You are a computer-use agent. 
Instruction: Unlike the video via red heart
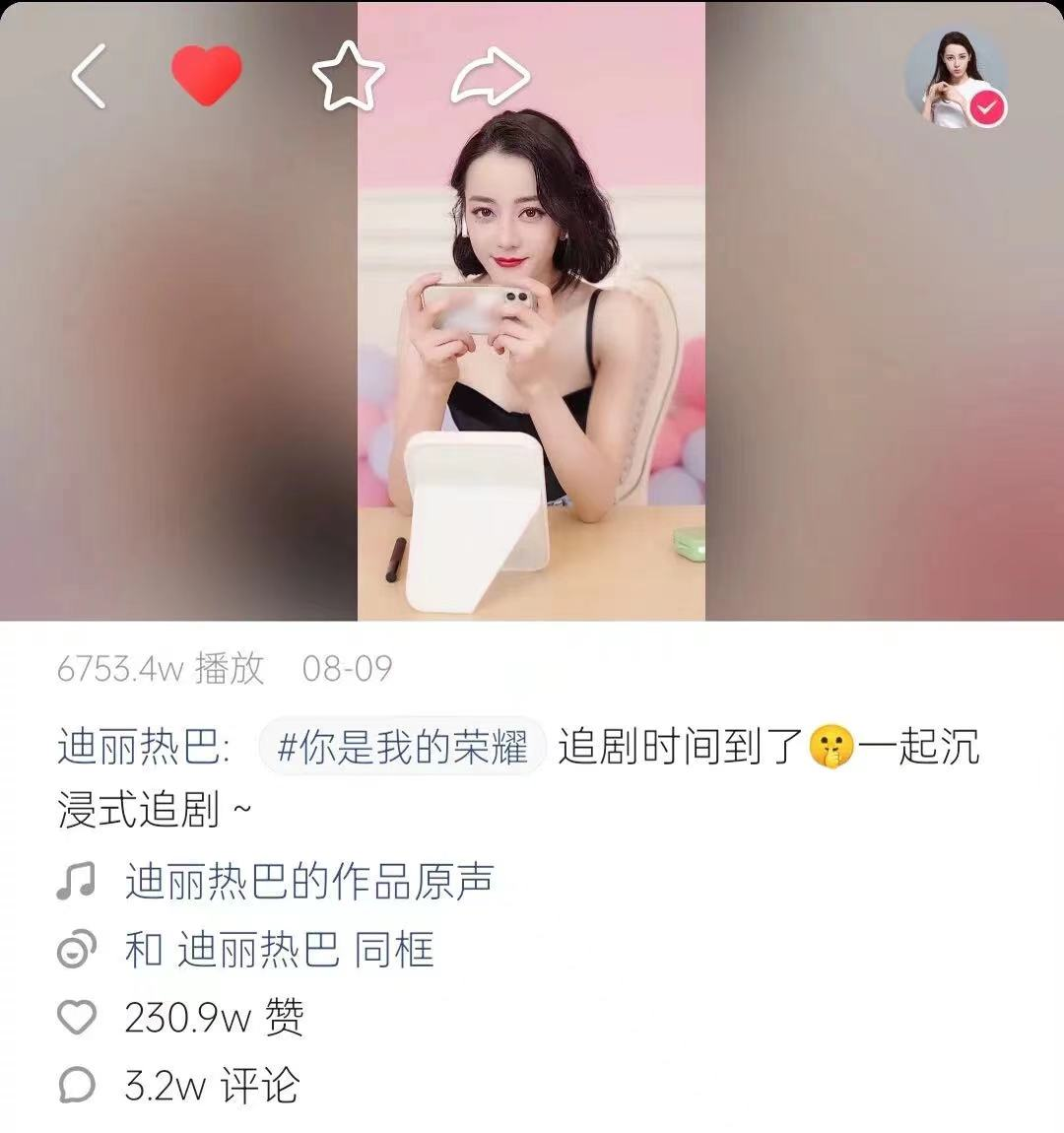(206, 76)
